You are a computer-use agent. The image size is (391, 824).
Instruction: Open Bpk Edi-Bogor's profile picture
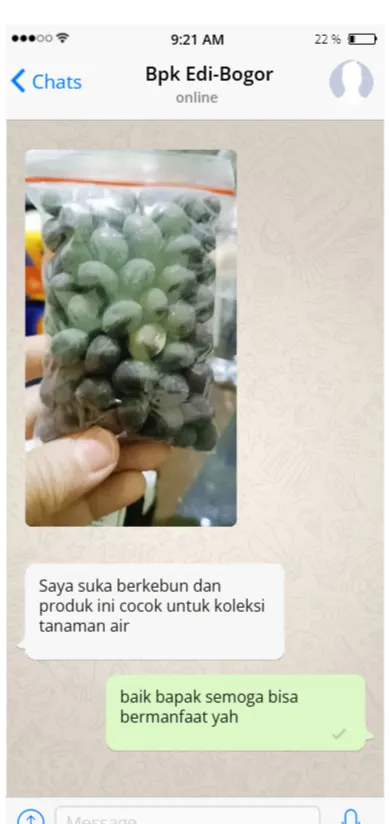(351, 81)
